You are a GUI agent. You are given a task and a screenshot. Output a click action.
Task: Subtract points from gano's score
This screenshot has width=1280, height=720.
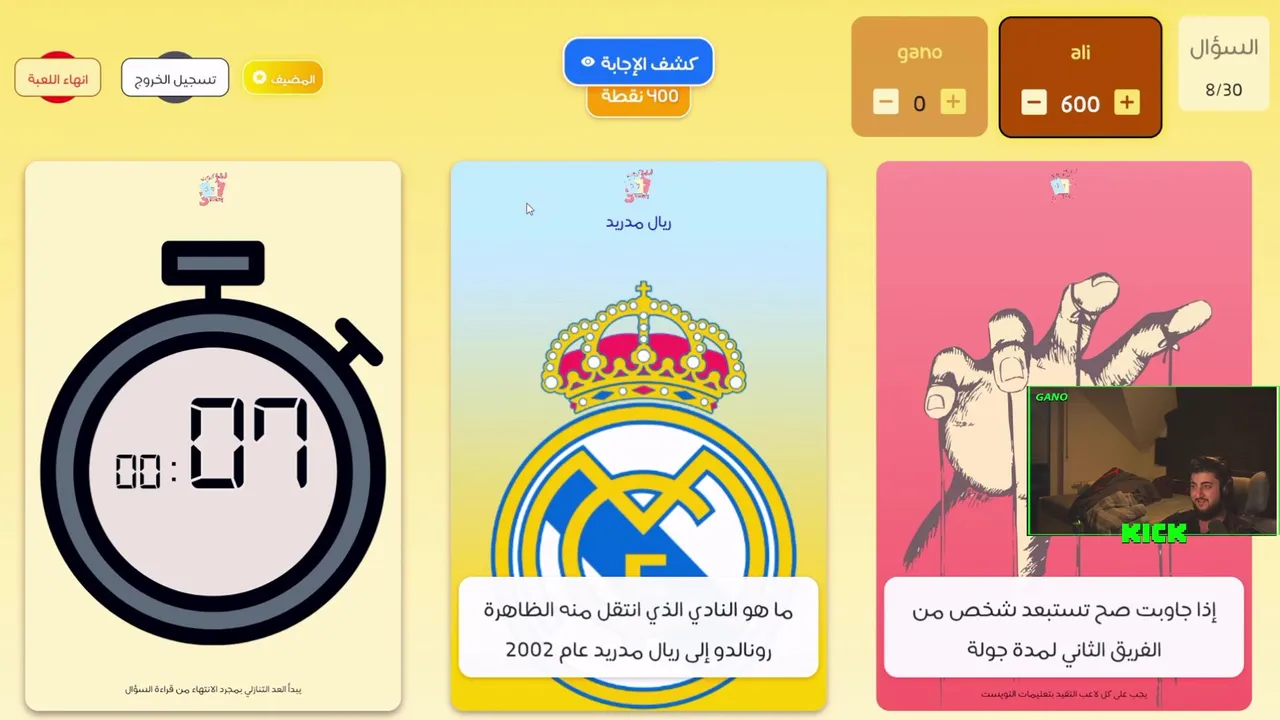885,102
